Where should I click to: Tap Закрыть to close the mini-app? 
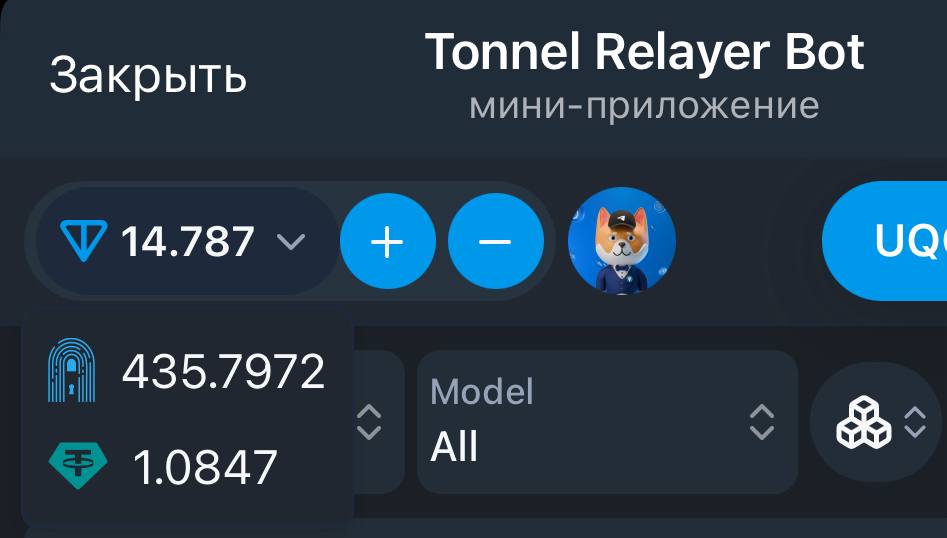(148, 76)
